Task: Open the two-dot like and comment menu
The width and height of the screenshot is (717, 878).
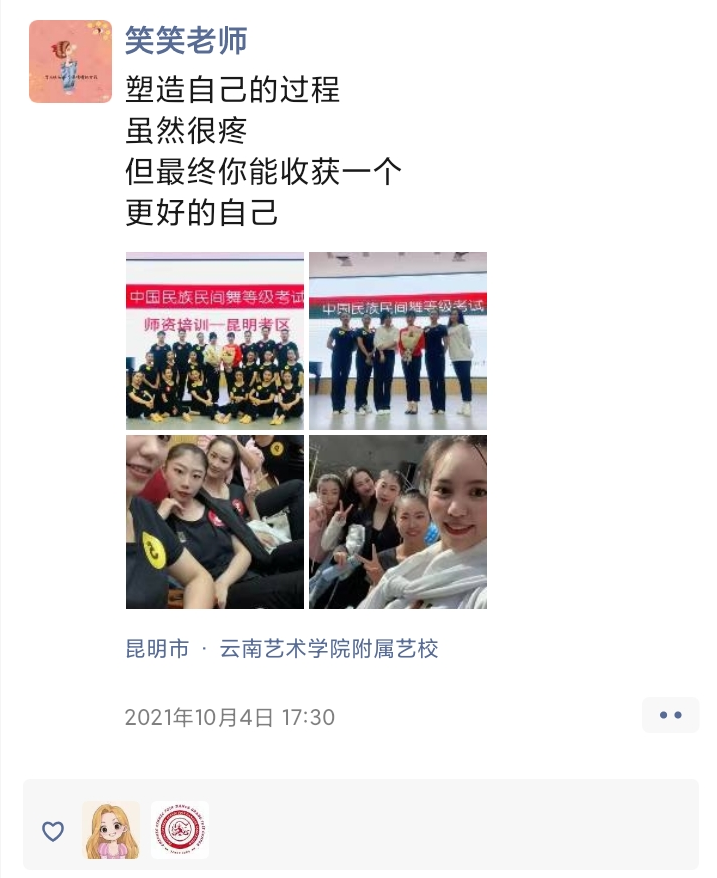Action: pyautogui.click(x=670, y=715)
